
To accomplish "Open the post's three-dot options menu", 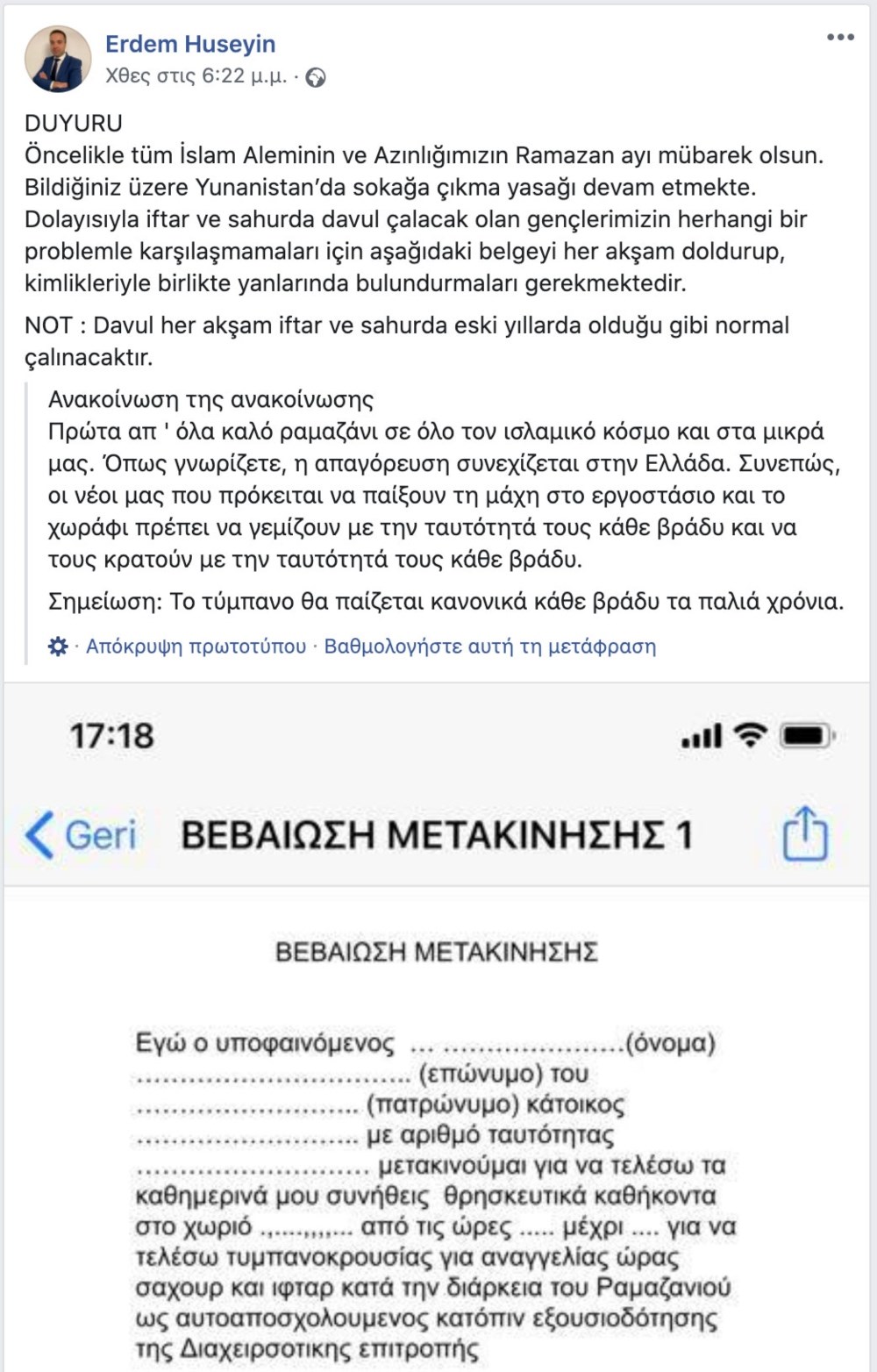I will coord(840,37).
